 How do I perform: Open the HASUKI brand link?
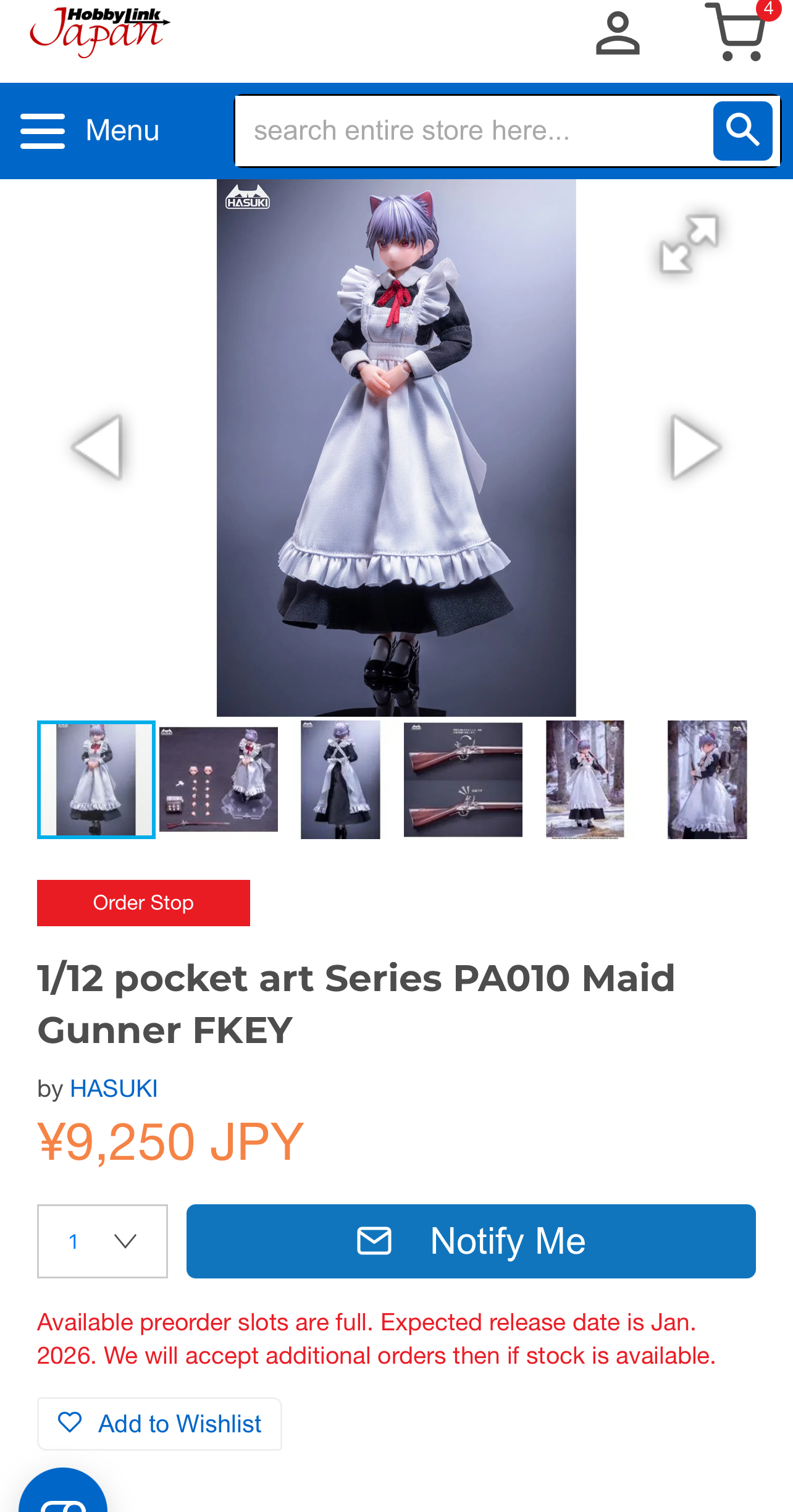click(114, 1088)
